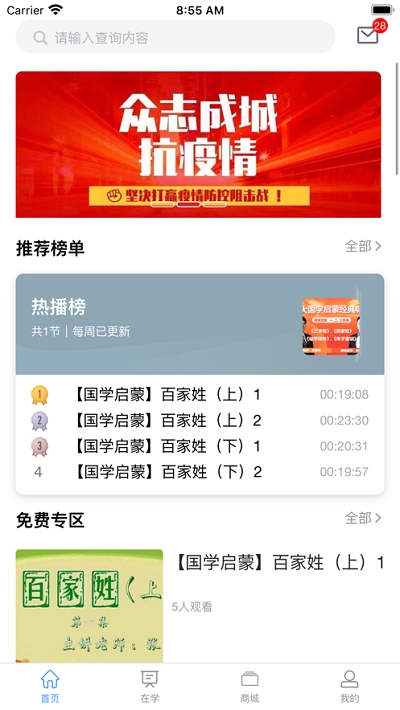Play 【国学启蒙】百家姓（下）2 in the ranking
Viewport: 400px width, 710px height.
point(200,472)
